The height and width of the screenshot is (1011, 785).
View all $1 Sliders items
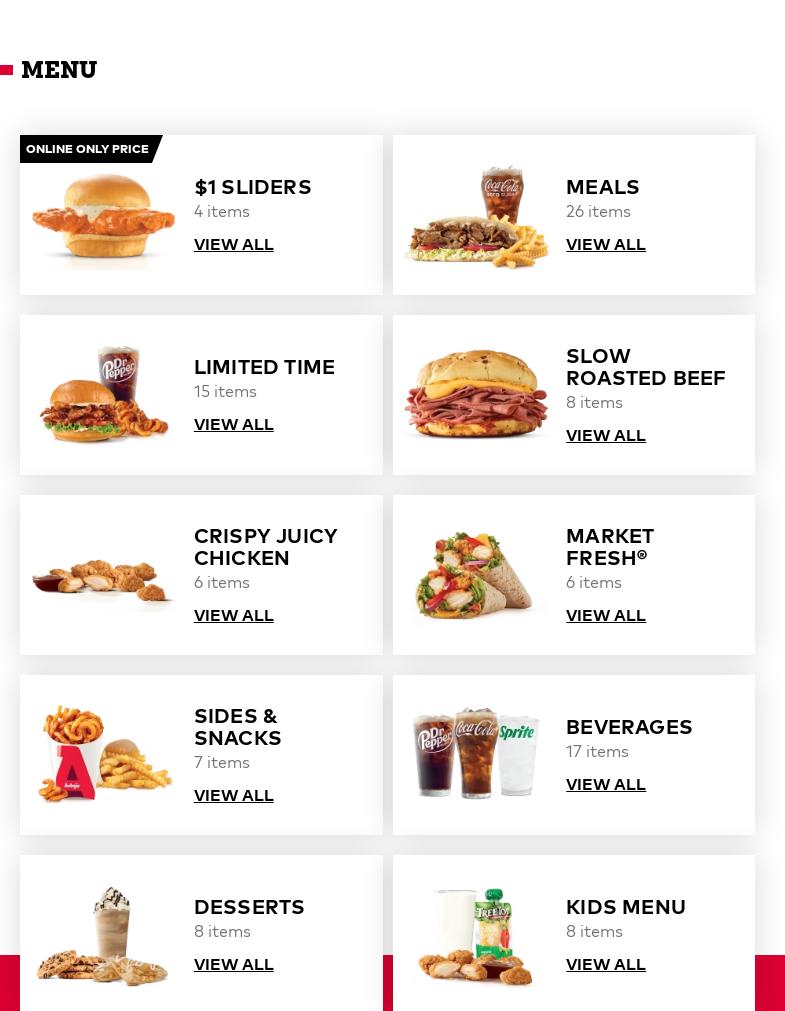[233, 244]
